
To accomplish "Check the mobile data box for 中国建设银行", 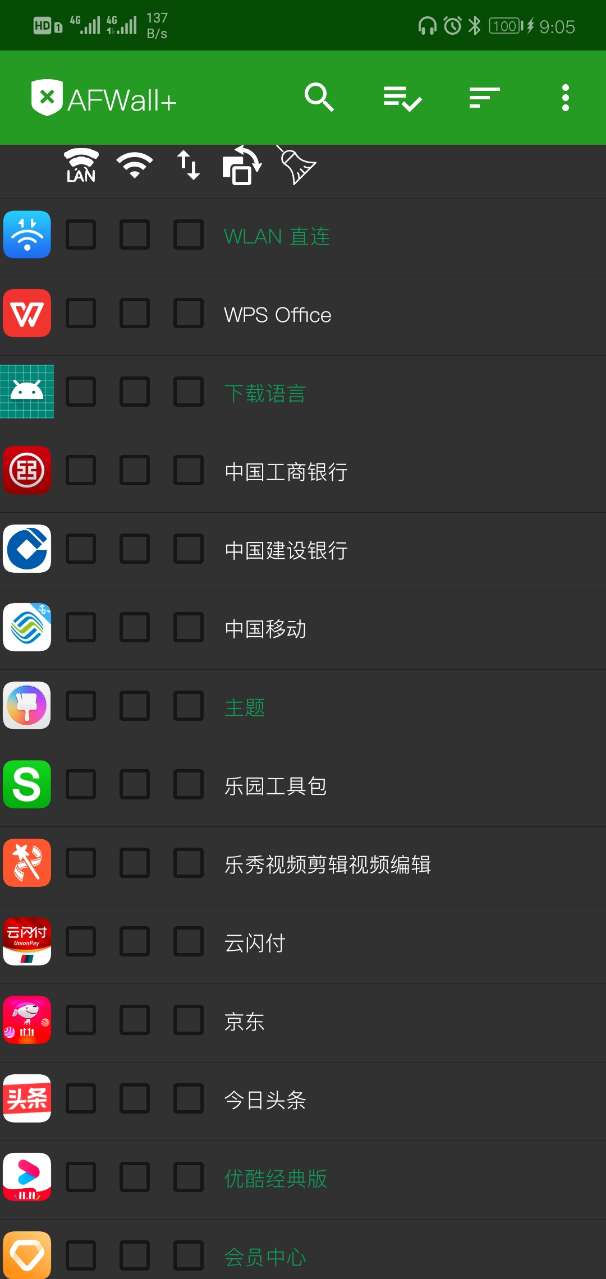I will 189,549.
